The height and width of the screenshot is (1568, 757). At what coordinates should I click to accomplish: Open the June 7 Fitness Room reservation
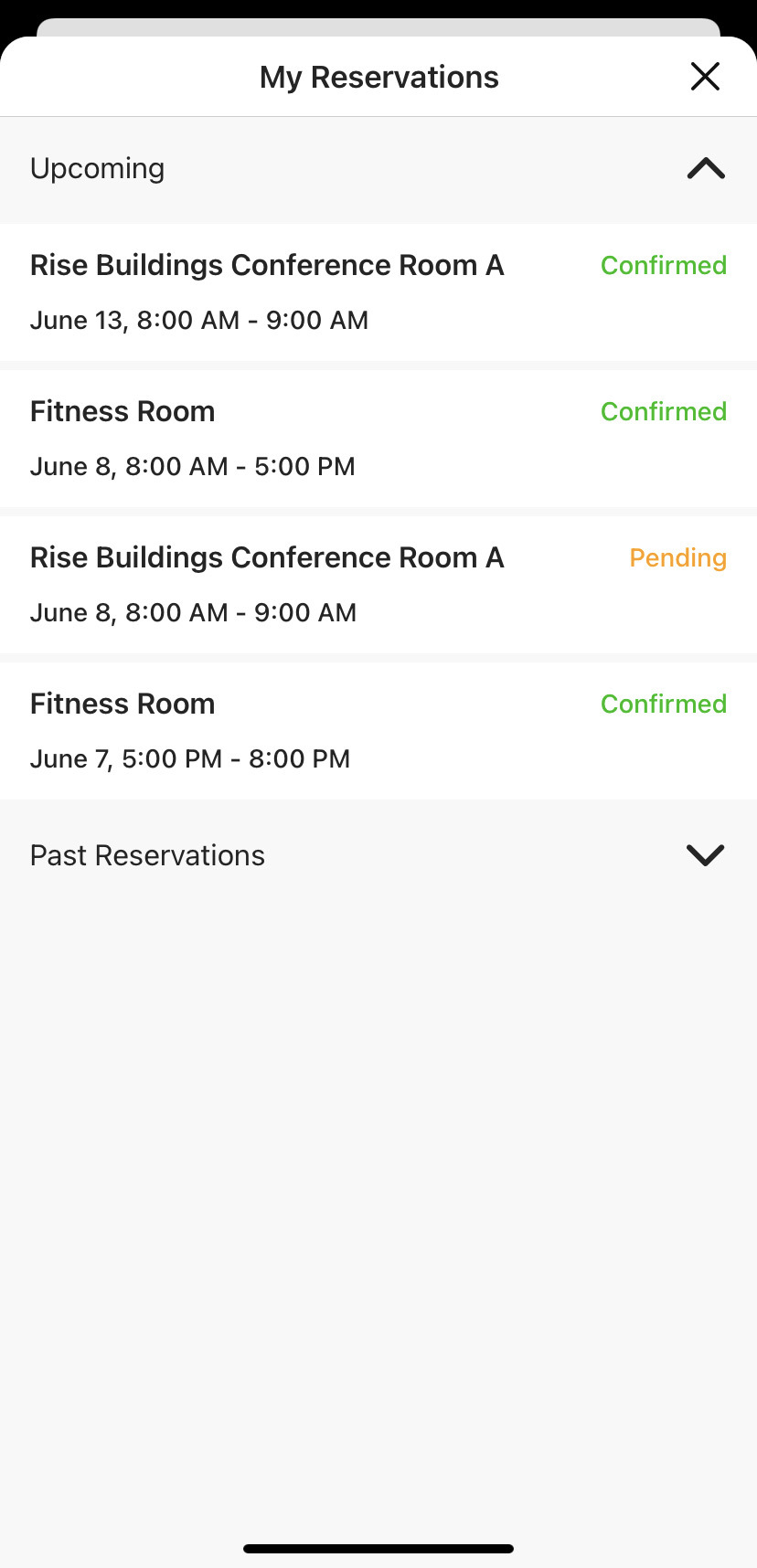378,731
